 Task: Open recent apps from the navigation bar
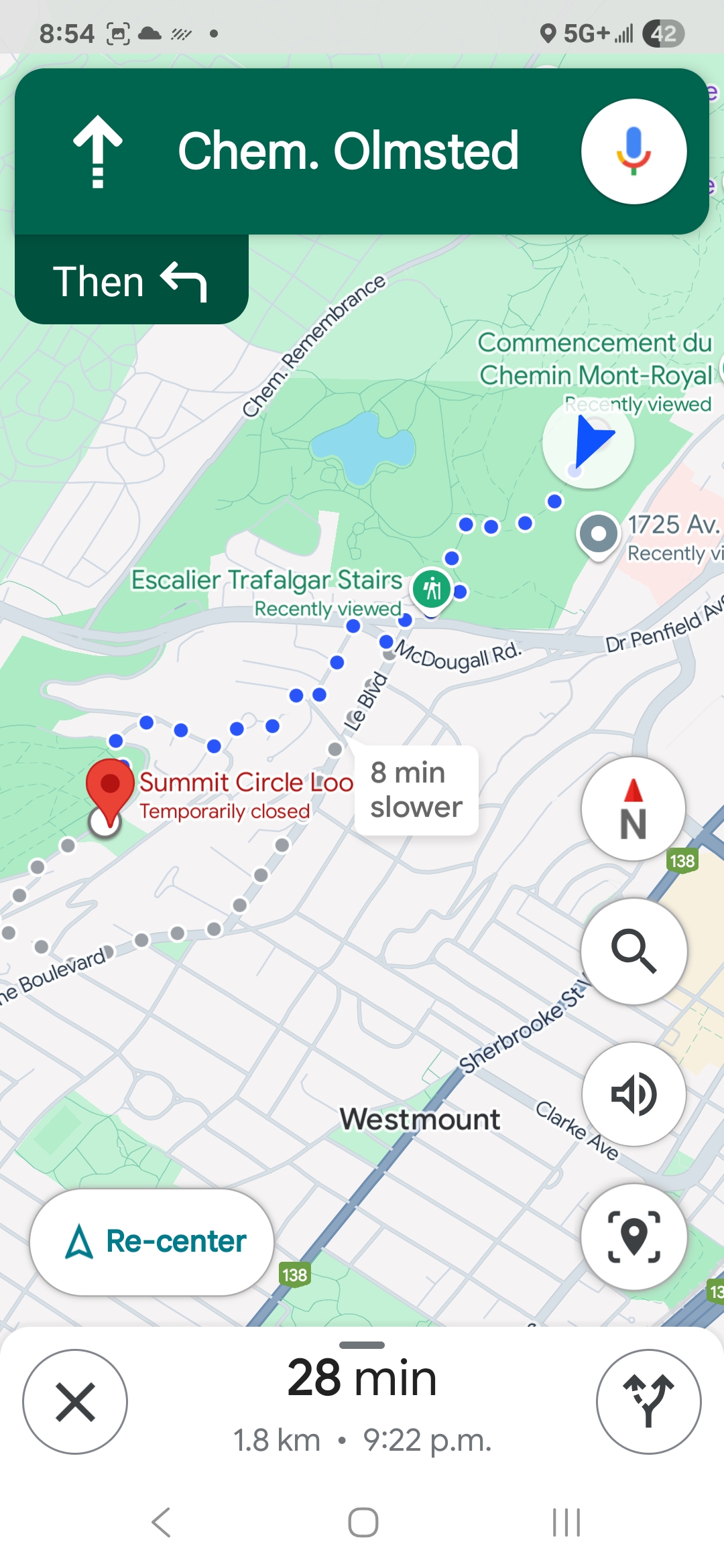pyautogui.click(x=566, y=1522)
